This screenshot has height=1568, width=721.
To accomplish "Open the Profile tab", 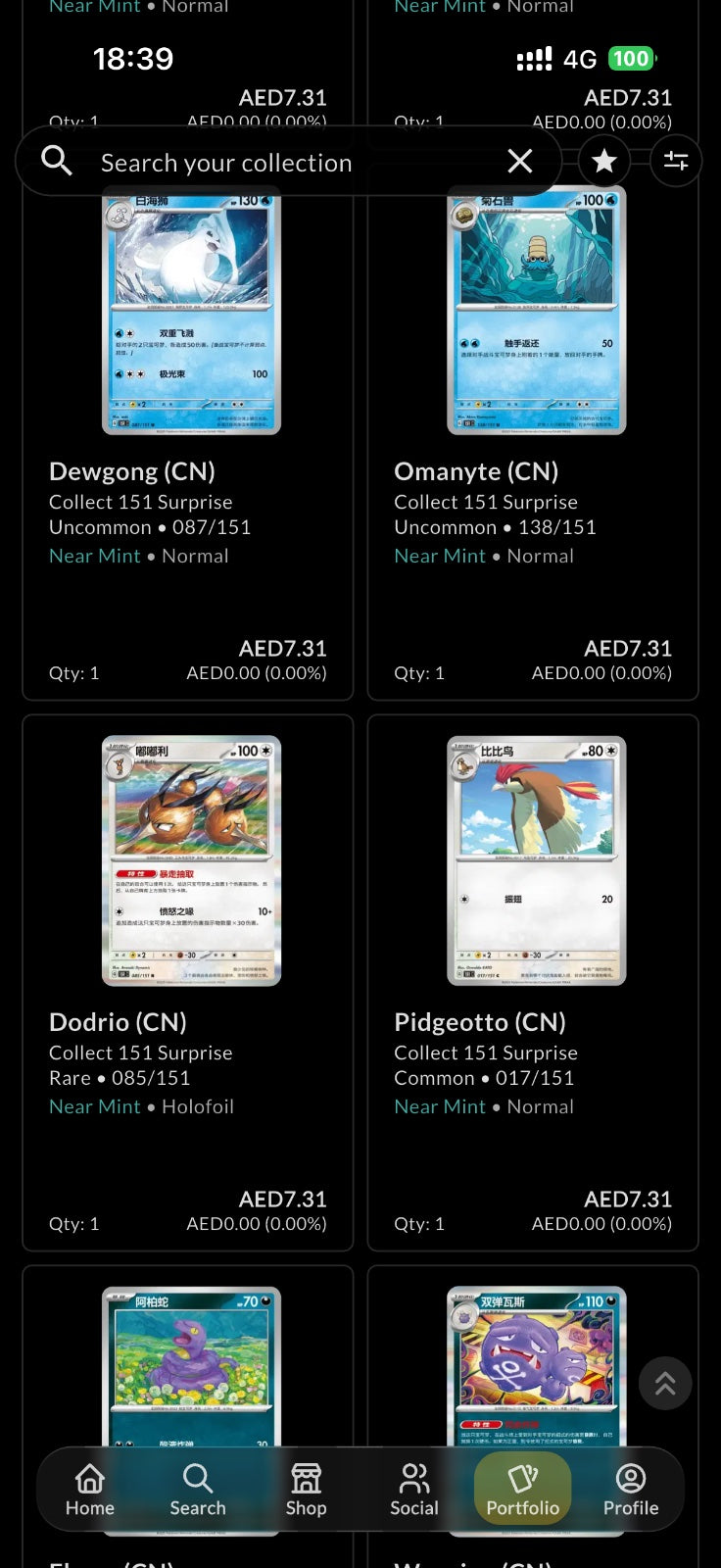I will coord(631,1490).
